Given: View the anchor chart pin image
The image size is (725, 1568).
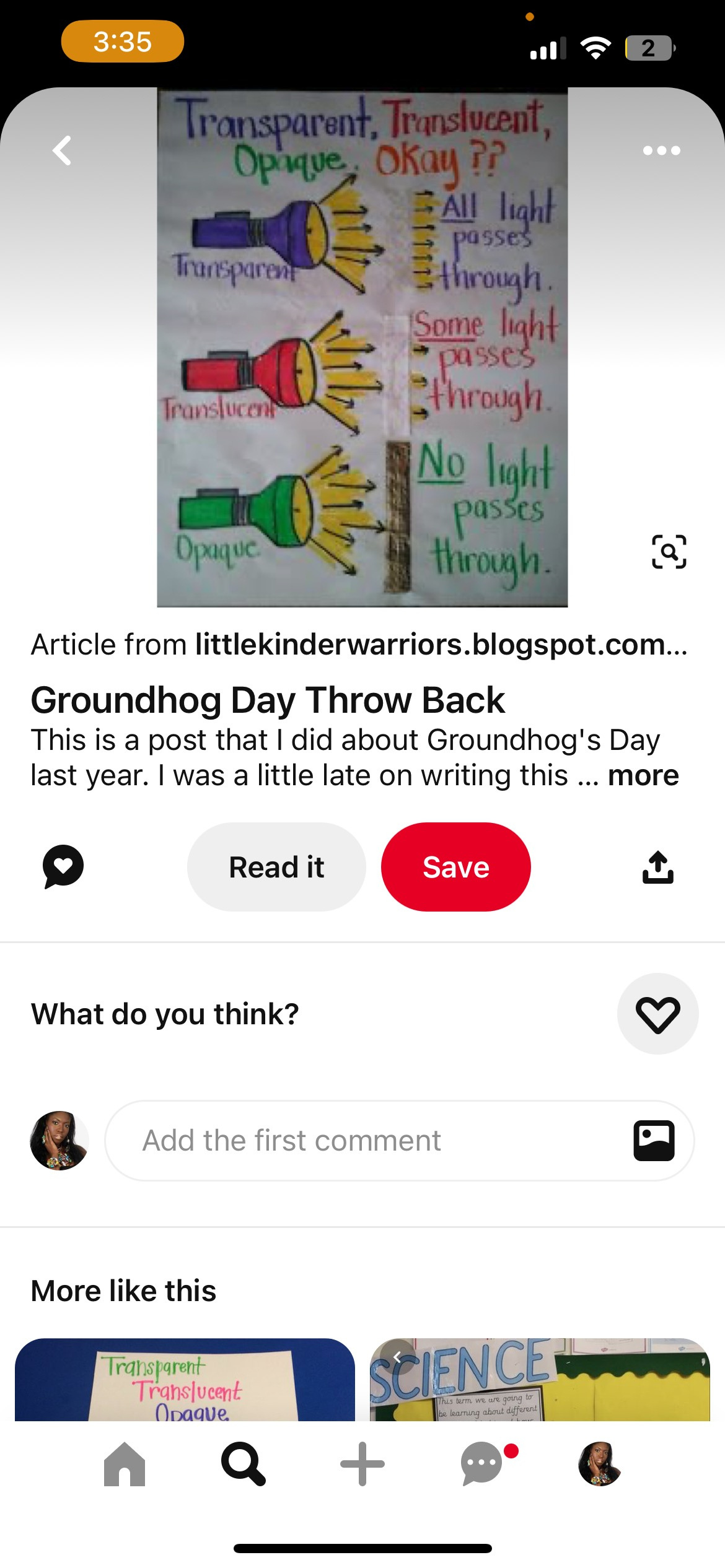Looking at the screenshot, I should point(362,347).
